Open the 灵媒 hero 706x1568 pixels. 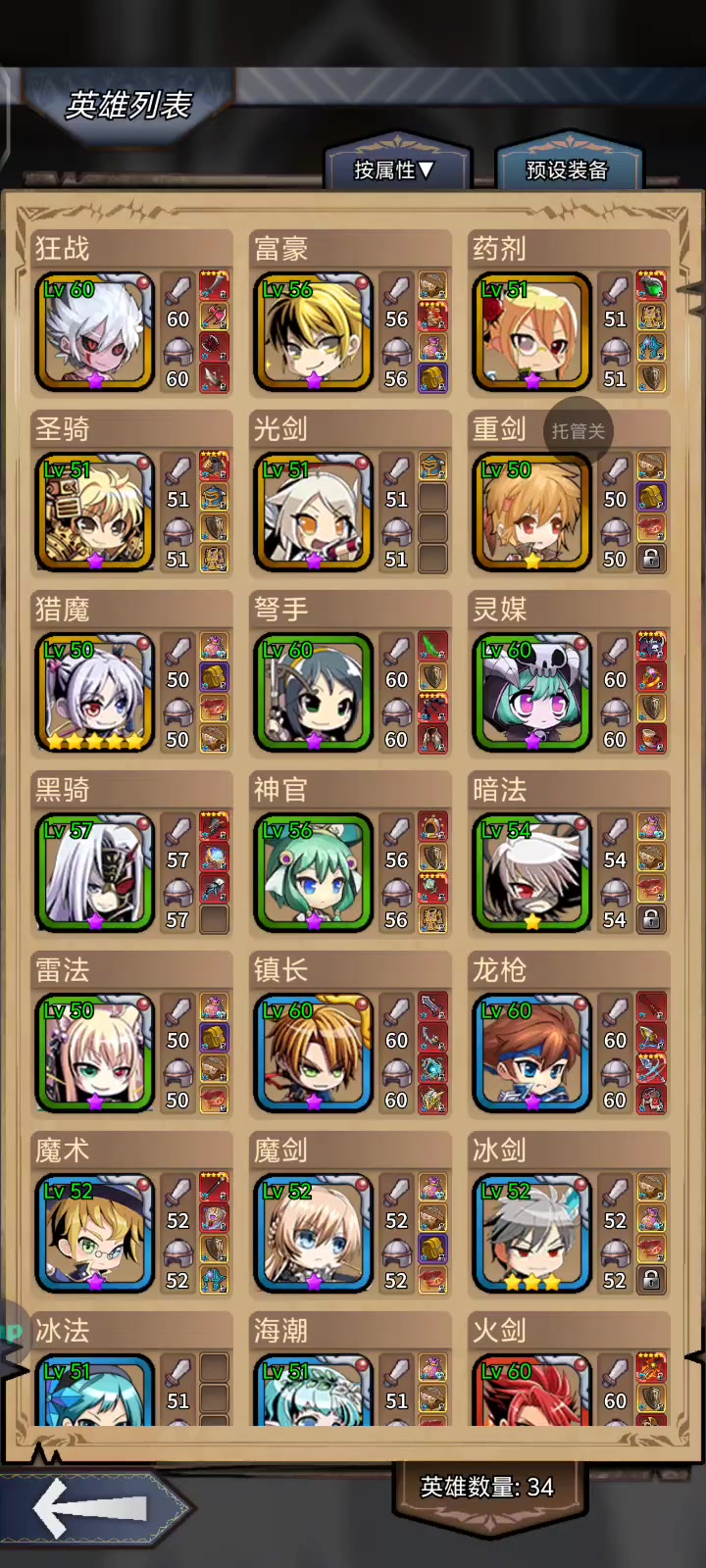pyautogui.click(x=569, y=674)
